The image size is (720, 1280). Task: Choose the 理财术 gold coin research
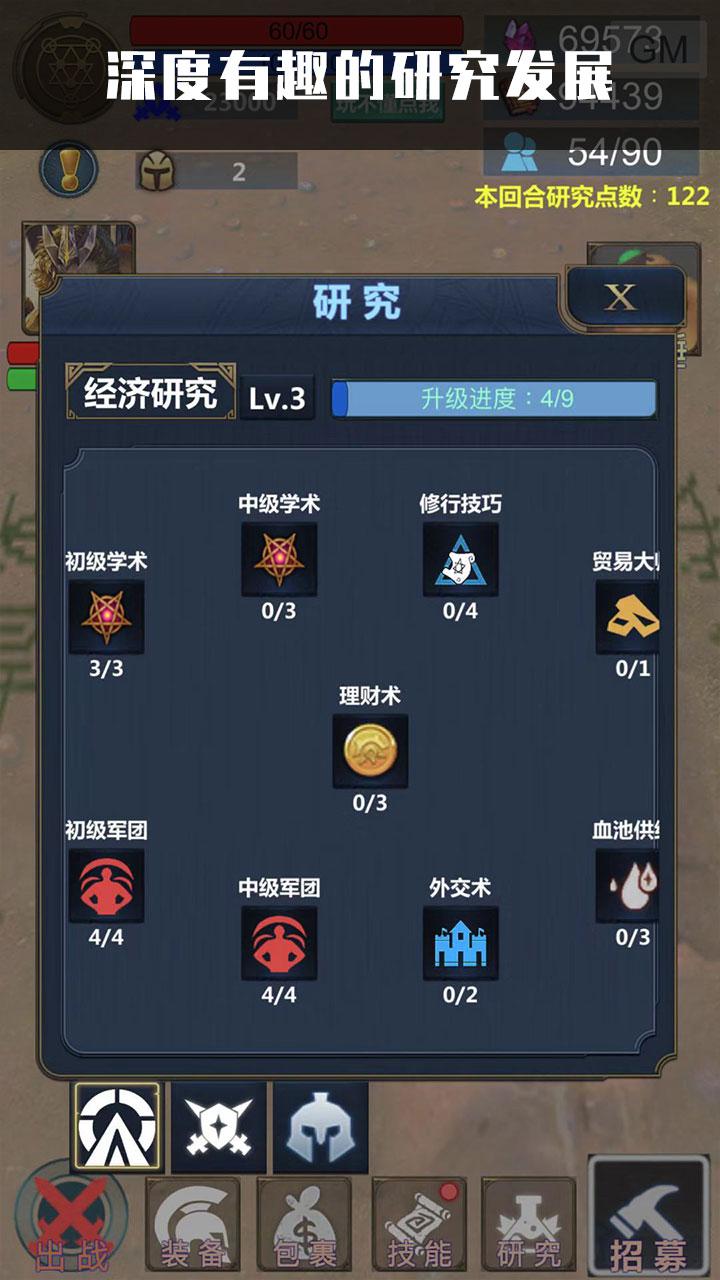coord(370,751)
